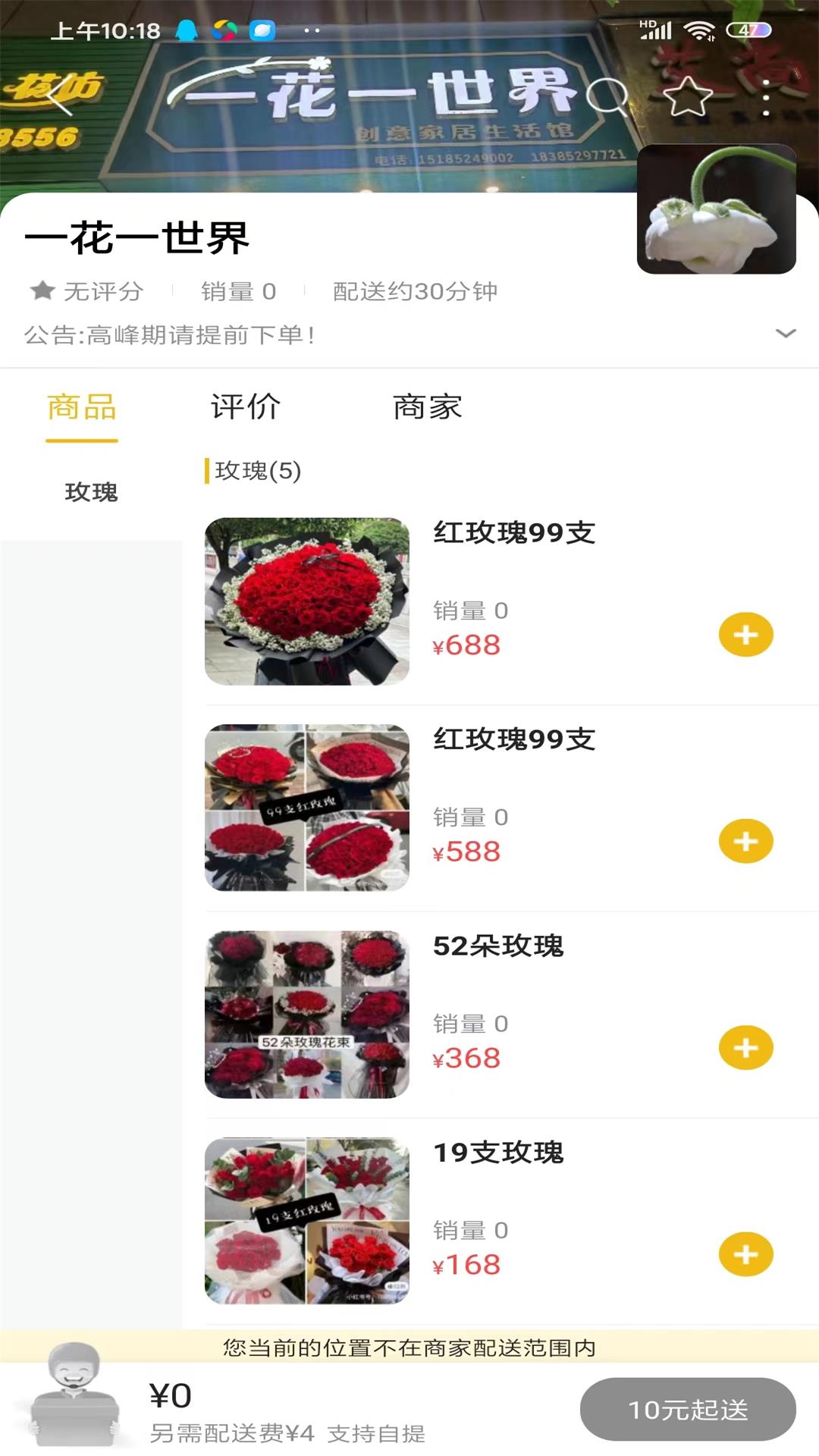Viewport: 819px width, 1456px height.
Task: Add 红玫瑰99支 priced ¥688 to cart
Action: point(748,634)
